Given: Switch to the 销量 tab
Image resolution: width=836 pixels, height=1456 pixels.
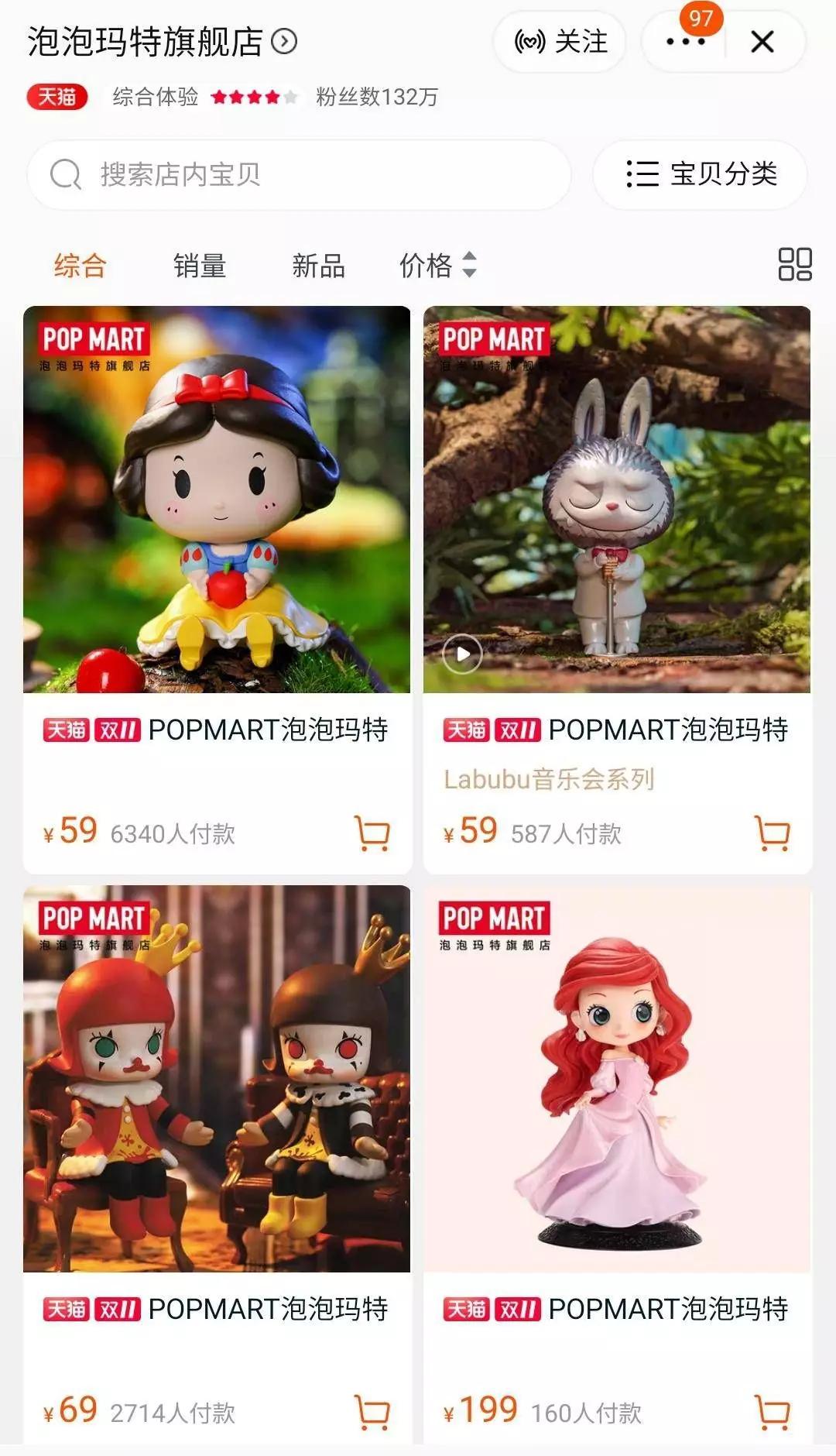Looking at the screenshot, I should coord(198,266).
